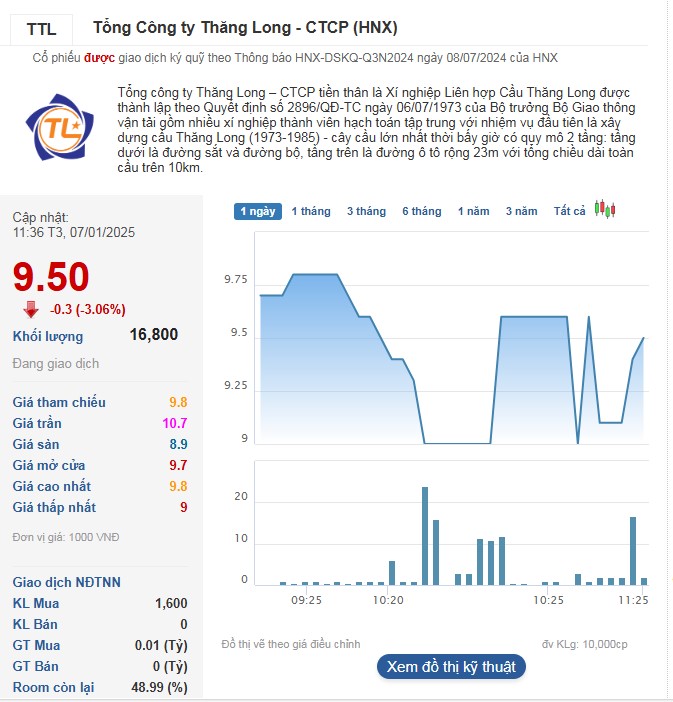Viewport: 673px width, 702px height.
Task: Show the Tất cả chart range
Action: 569,211
